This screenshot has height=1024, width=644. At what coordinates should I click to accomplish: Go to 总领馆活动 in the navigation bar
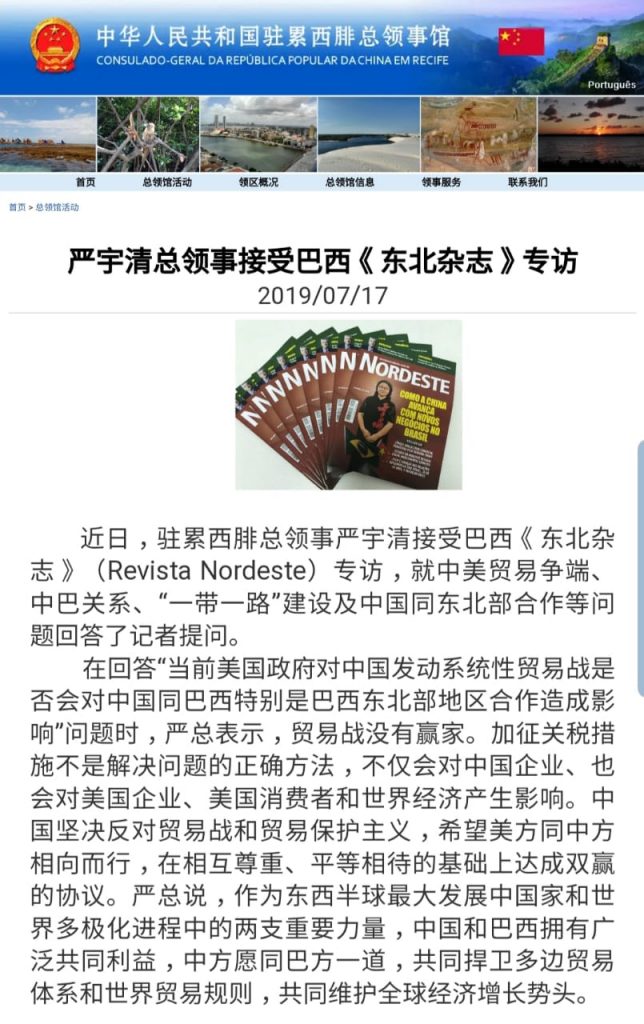(167, 182)
